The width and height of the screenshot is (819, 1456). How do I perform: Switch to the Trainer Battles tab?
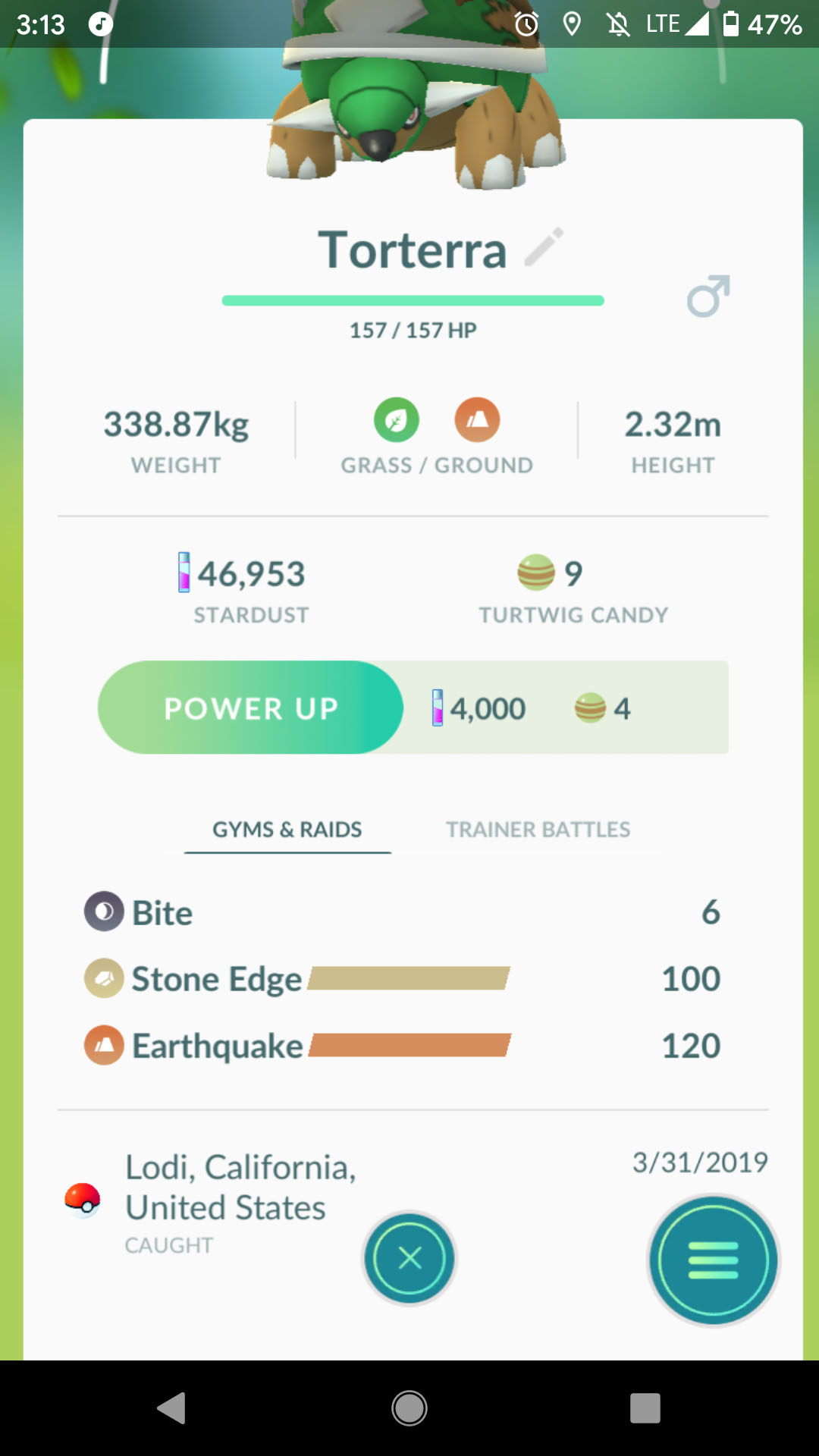(538, 830)
